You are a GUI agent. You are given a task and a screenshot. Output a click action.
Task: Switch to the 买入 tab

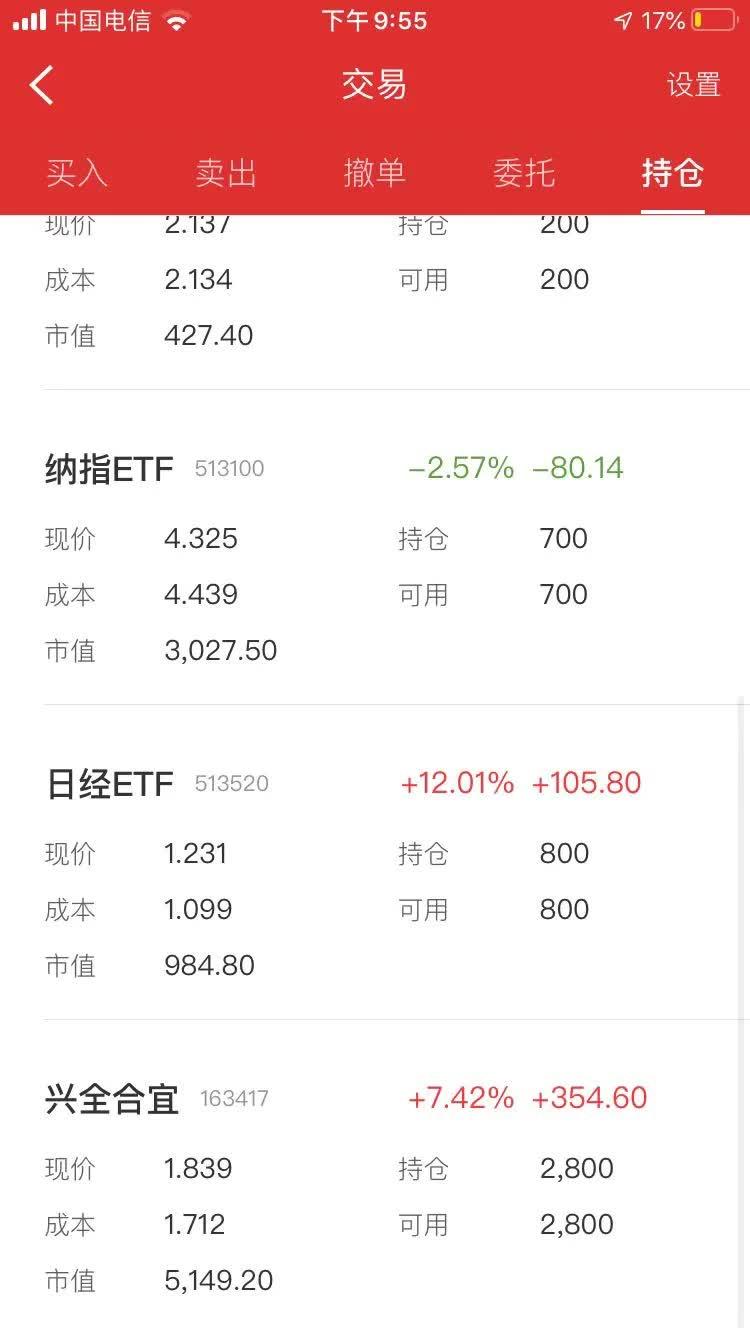(76, 173)
